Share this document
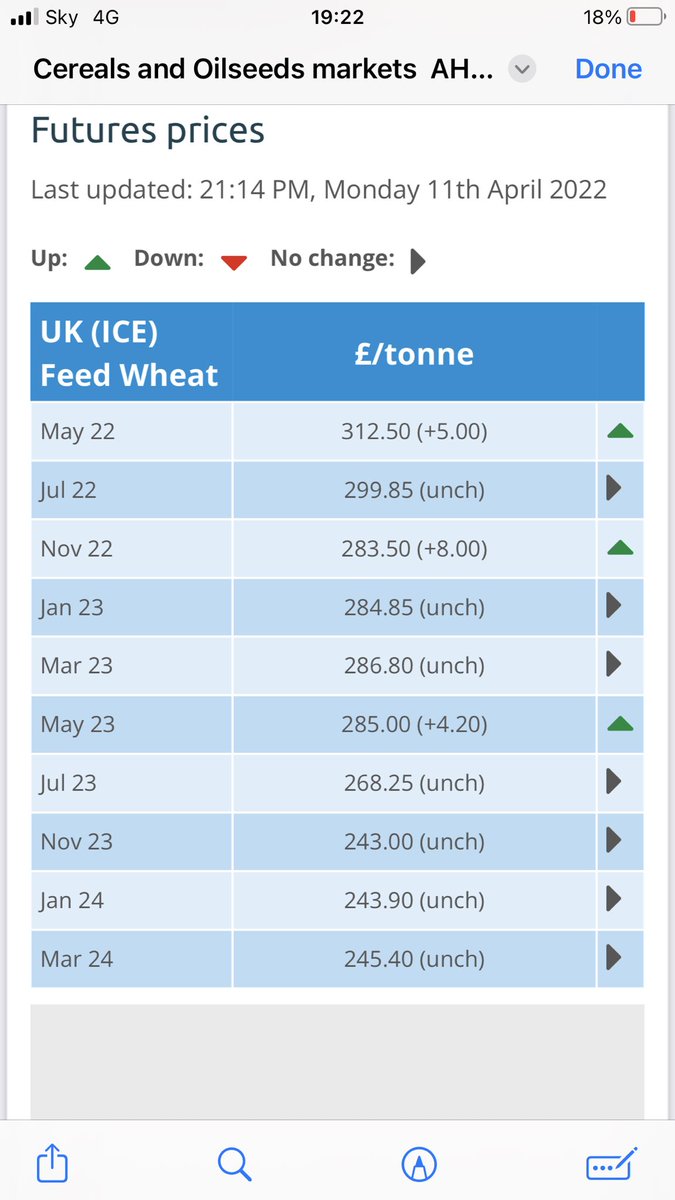This screenshot has height=1200, width=675. [51, 1163]
